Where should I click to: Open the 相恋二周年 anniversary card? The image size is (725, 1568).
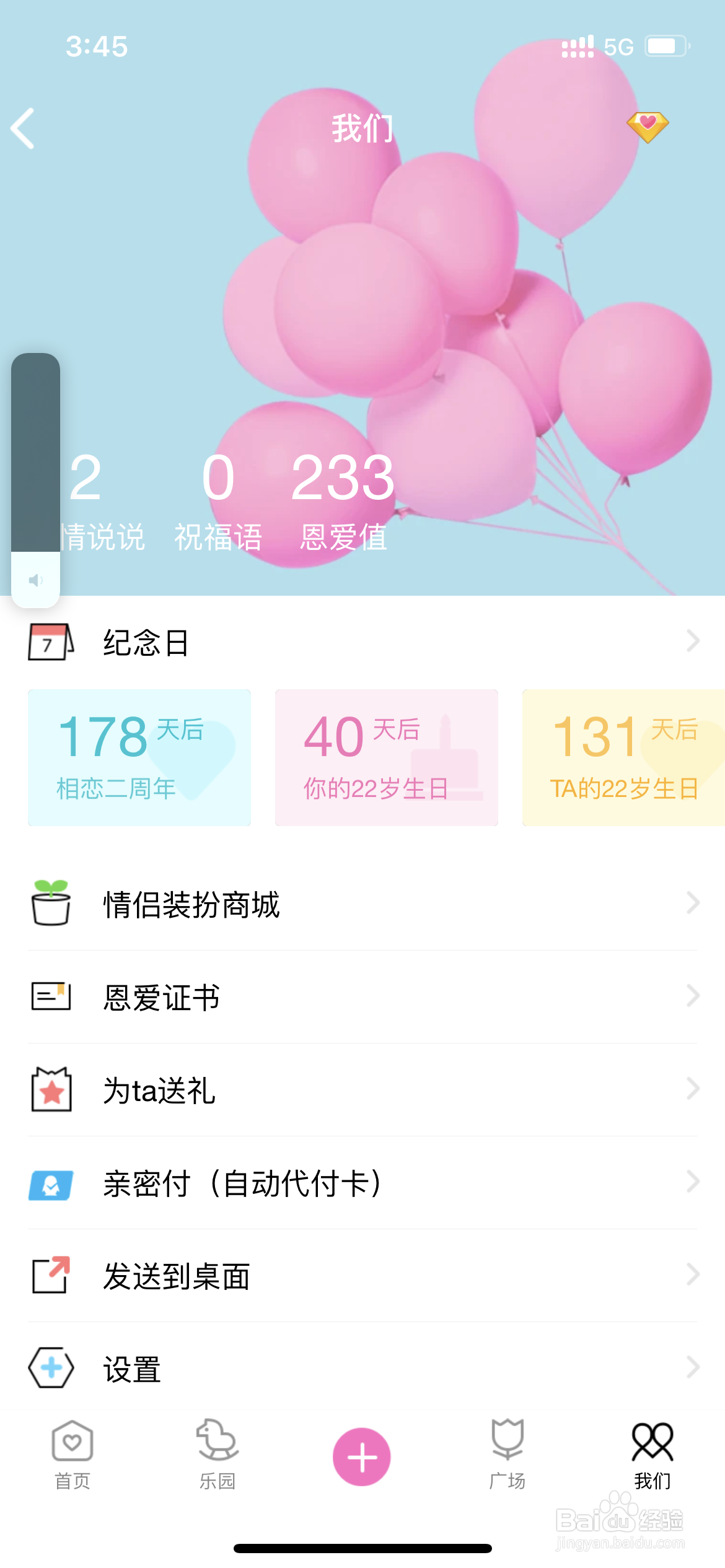pos(139,757)
